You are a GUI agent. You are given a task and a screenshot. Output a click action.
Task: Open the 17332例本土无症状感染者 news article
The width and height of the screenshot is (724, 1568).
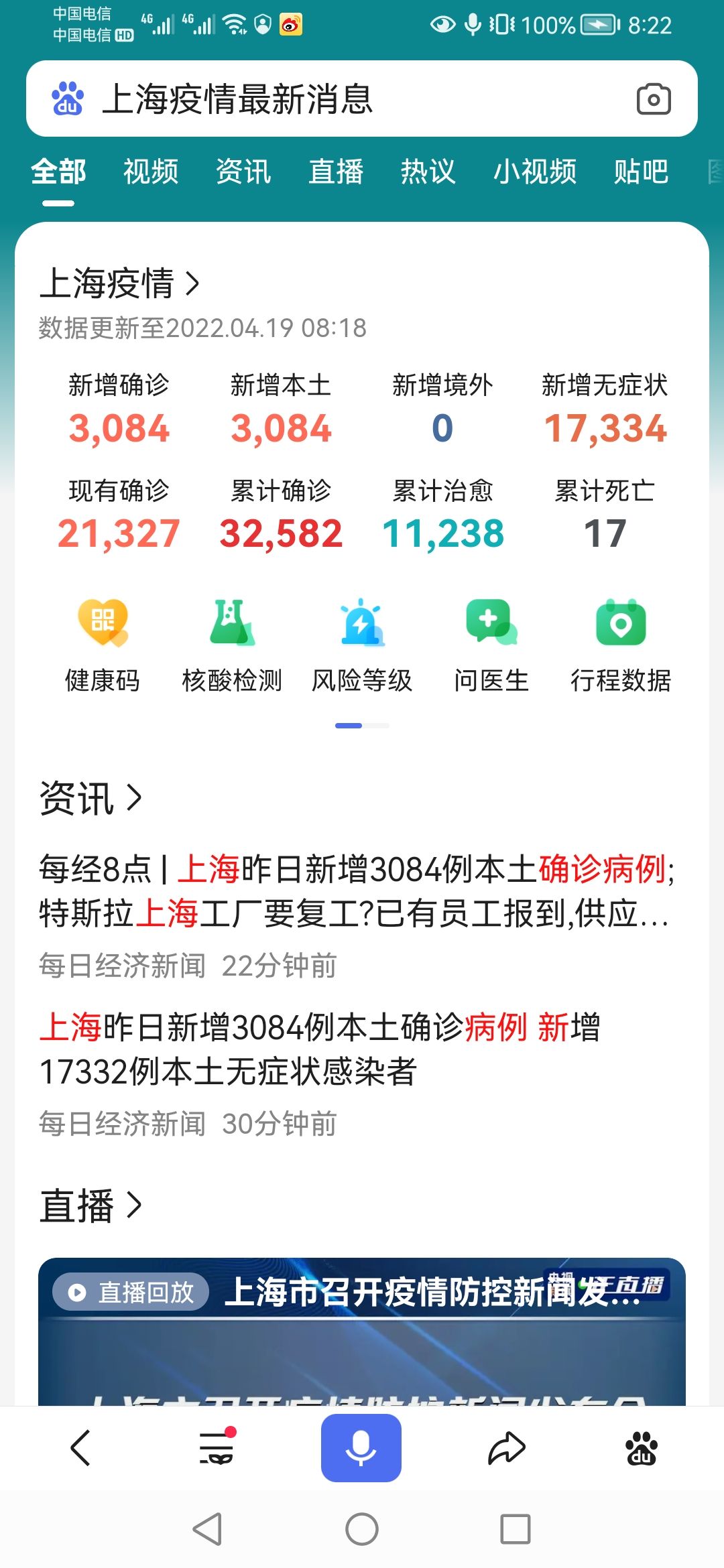(319, 1049)
